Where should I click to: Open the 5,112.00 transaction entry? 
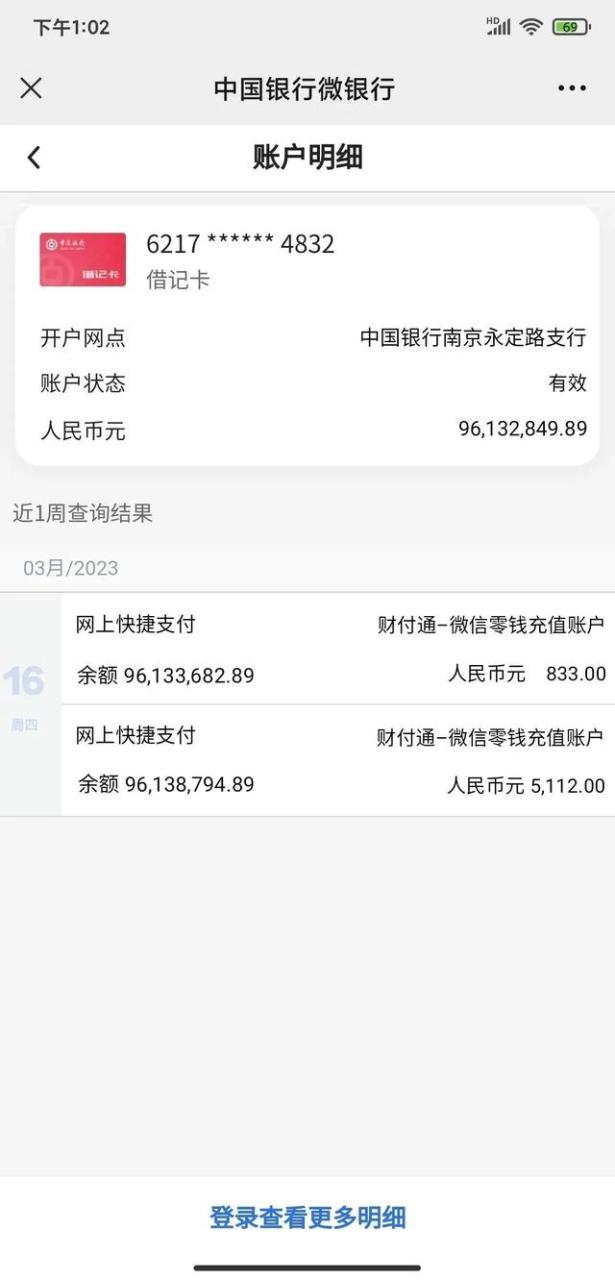(x=338, y=761)
